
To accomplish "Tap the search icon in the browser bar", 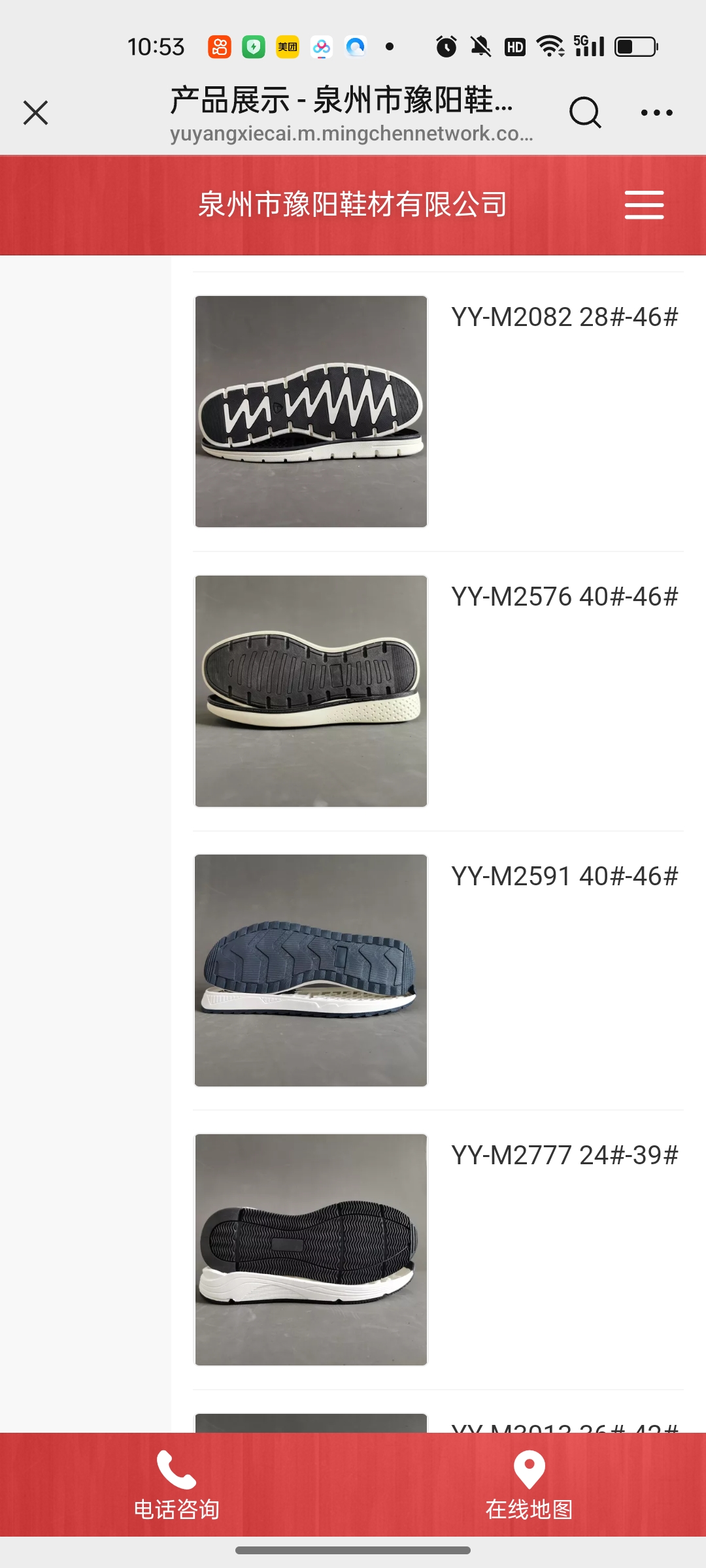I will click(584, 112).
